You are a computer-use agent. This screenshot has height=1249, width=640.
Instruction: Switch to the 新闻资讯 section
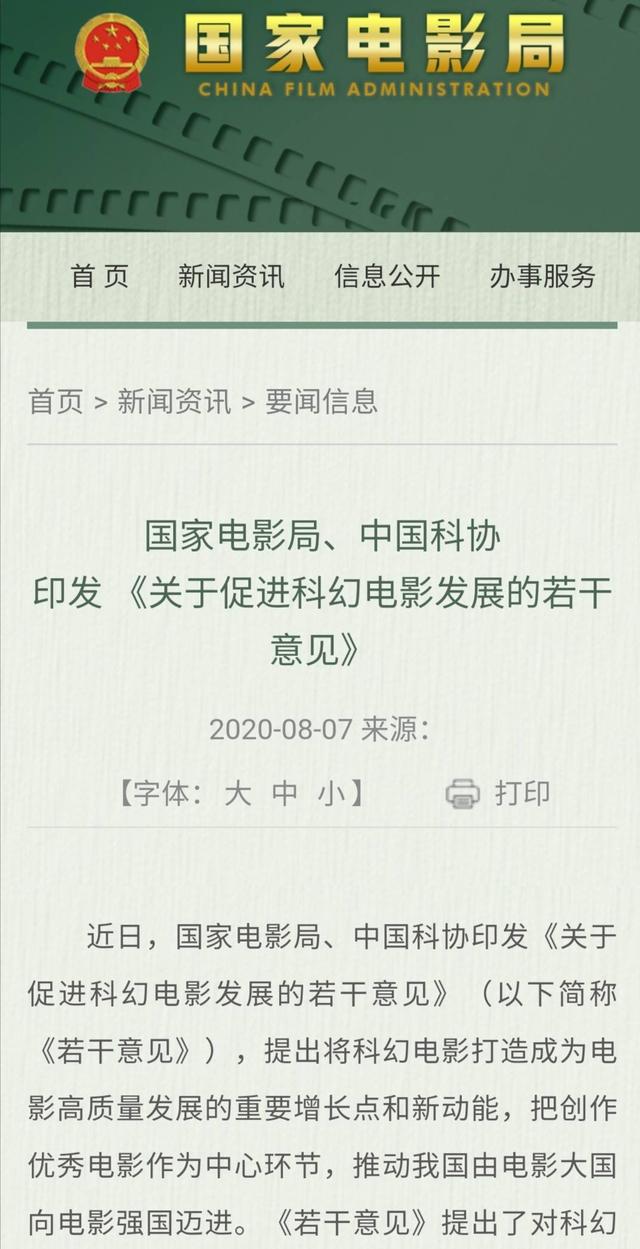pos(231,277)
